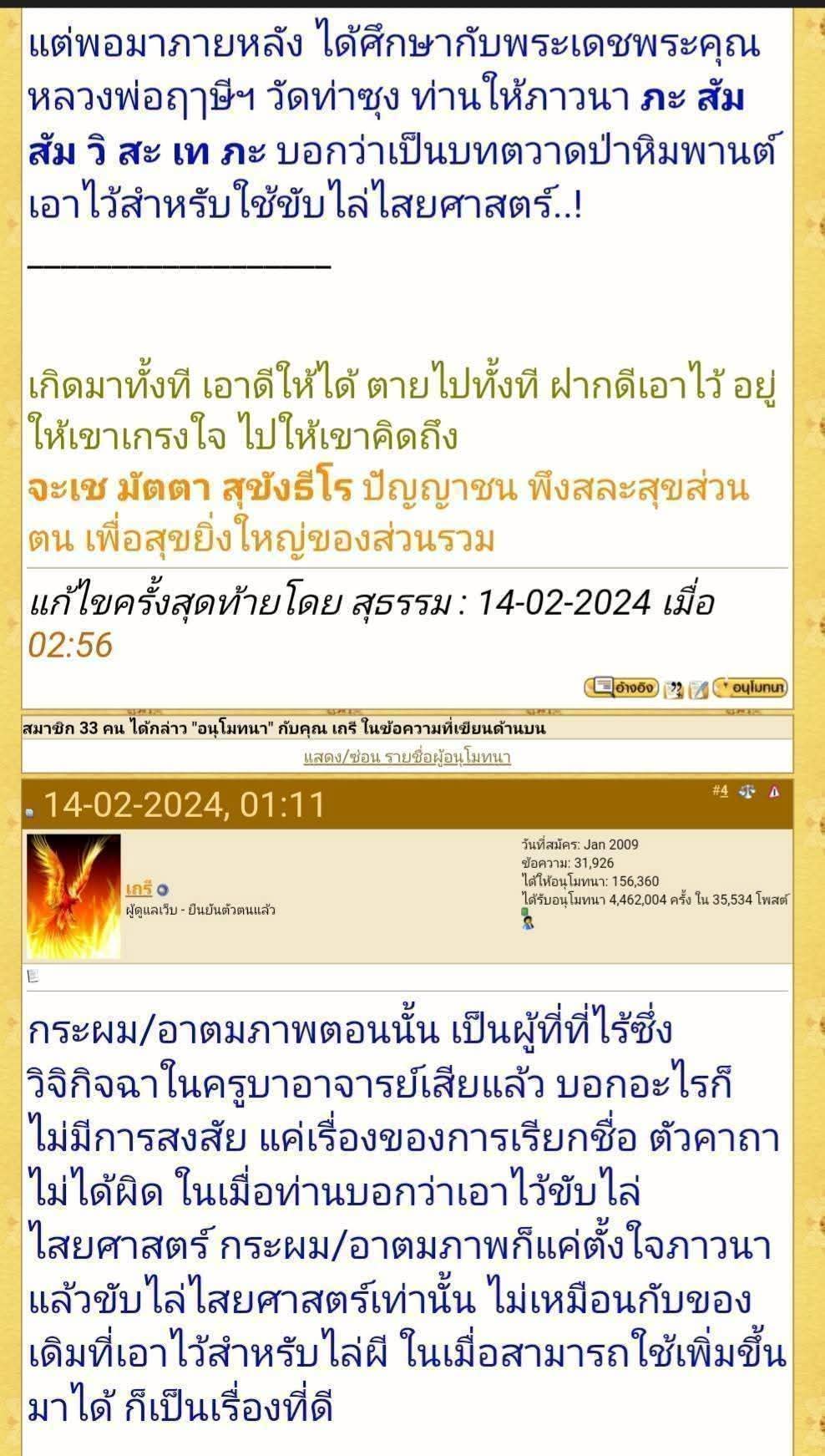Image resolution: width=825 pixels, height=1456 pixels.
Task: Report the post with the red warning triangle
Action: point(773,791)
